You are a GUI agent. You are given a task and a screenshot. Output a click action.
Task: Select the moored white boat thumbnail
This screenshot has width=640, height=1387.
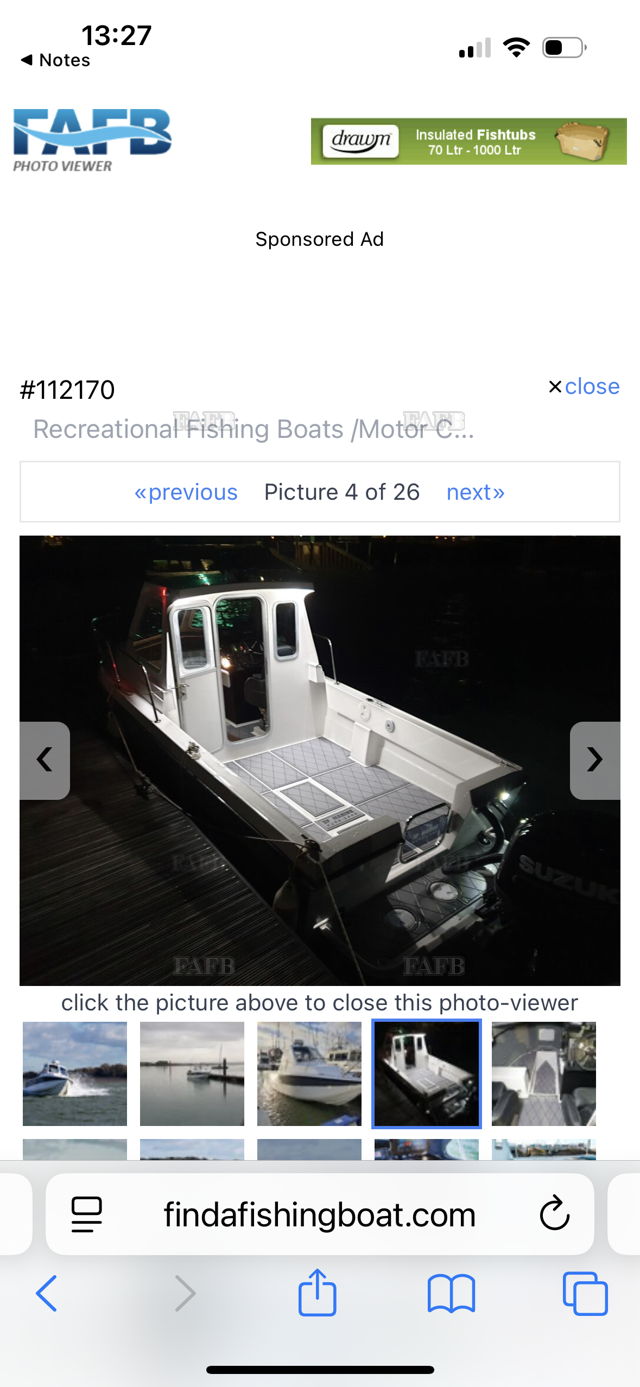pyautogui.click(x=309, y=1073)
